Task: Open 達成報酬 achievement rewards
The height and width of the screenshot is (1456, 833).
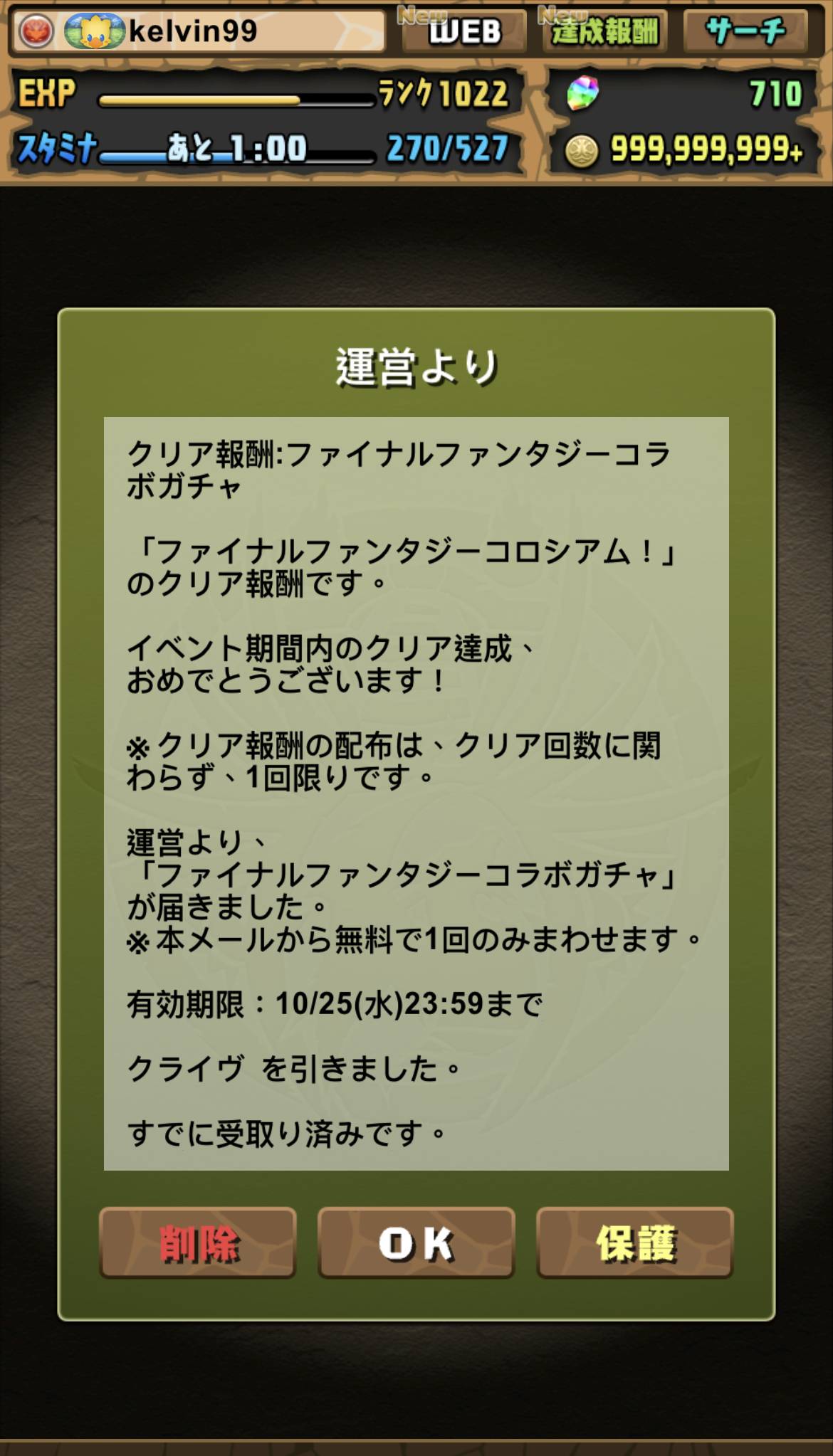Action: coord(604,31)
